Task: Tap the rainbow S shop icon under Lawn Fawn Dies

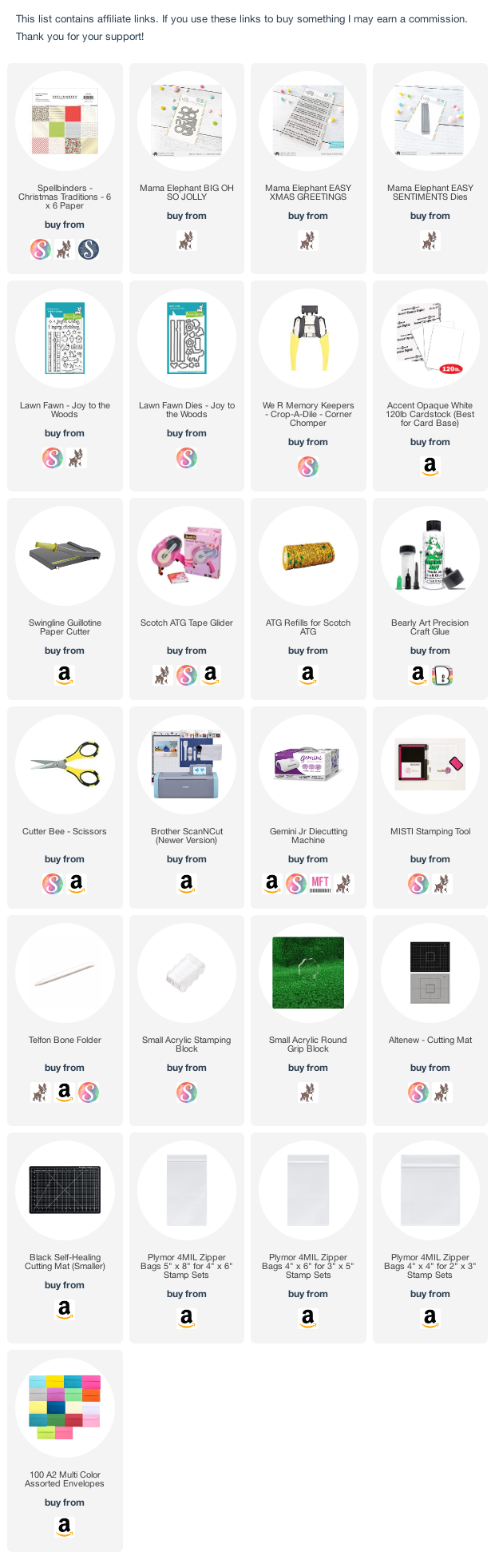Action: point(186,458)
